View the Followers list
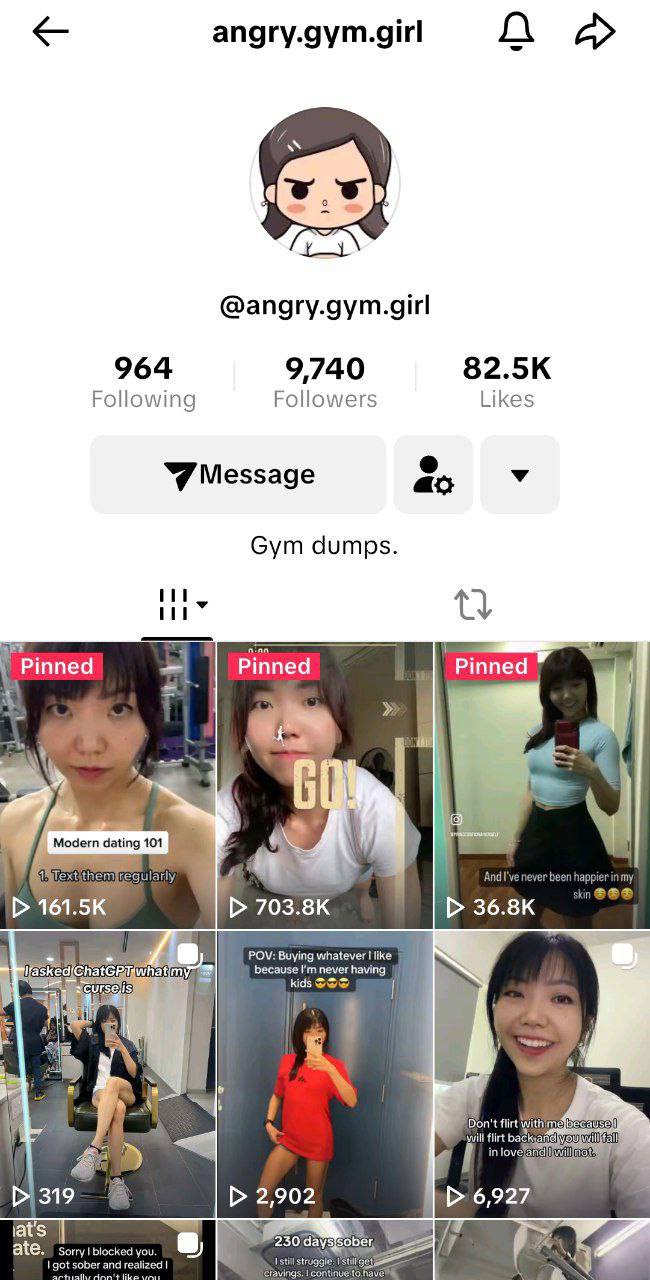 coord(325,383)
